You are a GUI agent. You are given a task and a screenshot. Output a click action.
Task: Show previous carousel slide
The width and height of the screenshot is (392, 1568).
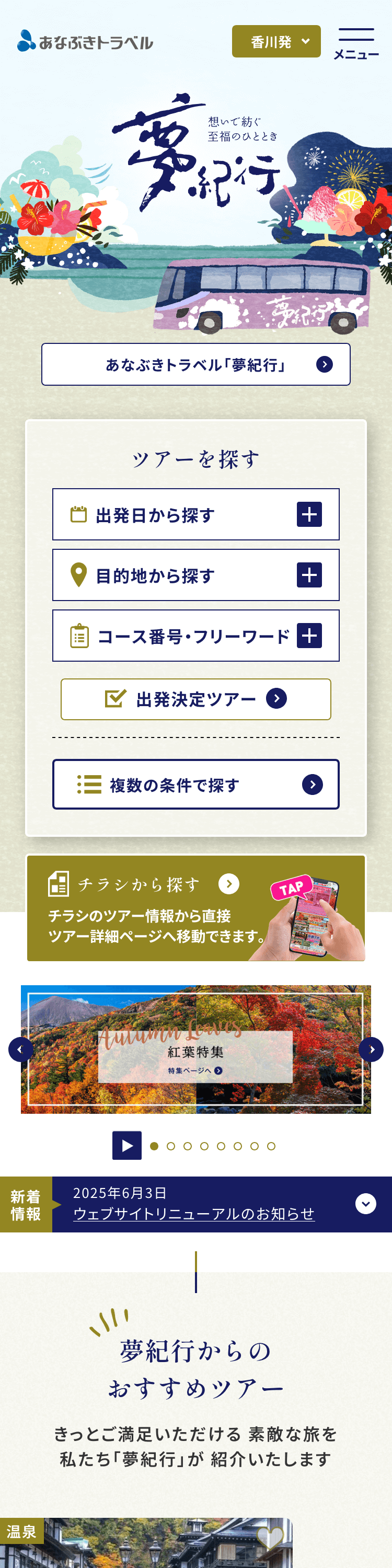(20, 1050)
